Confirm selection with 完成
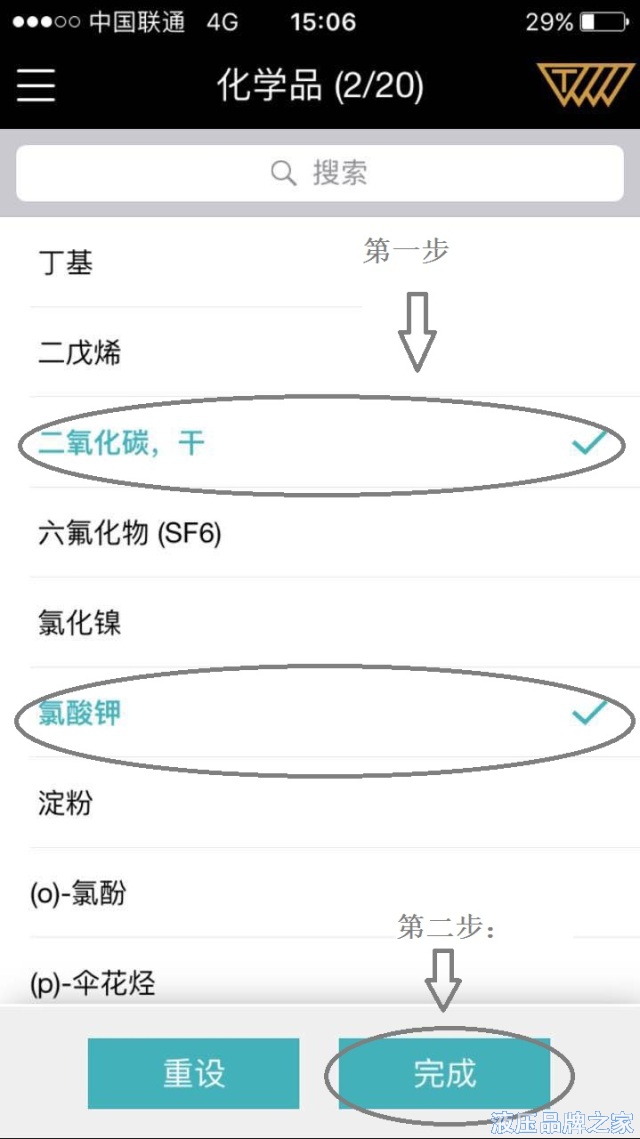640x1139 pixels. [445, 1073]
